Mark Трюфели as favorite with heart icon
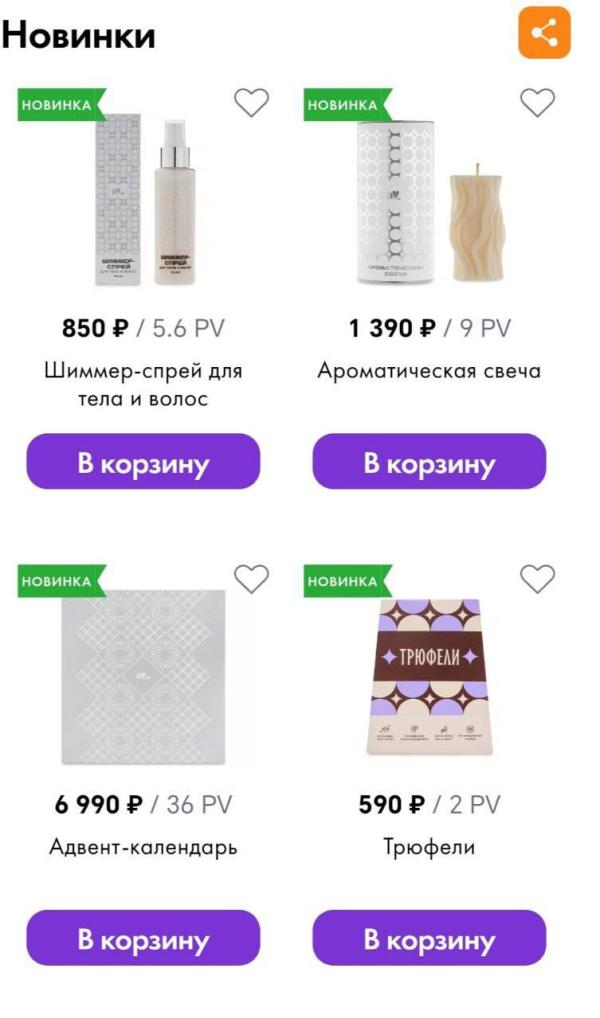Viewport: 600px width, 1018px height. coord(538,578)
